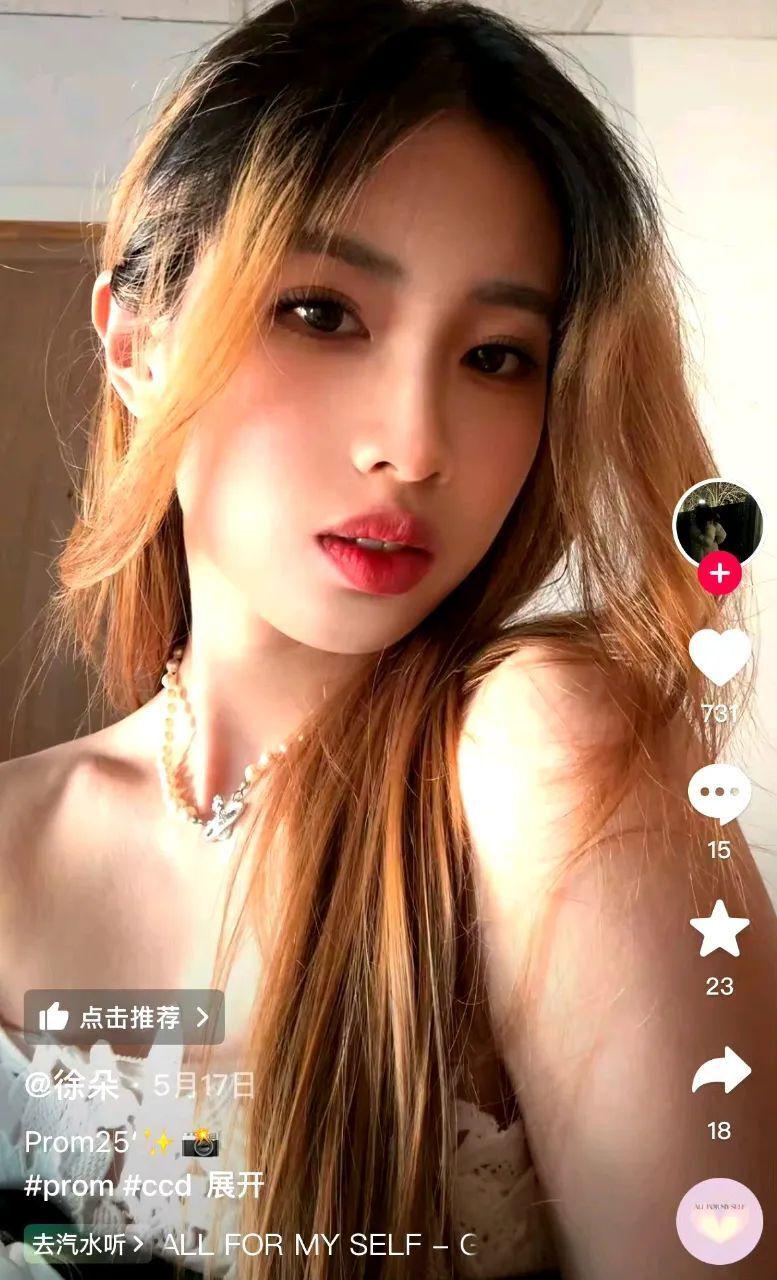The width and height of the screenshot is (777, 1280).
Task: Open the comments section
Action: 719,794
